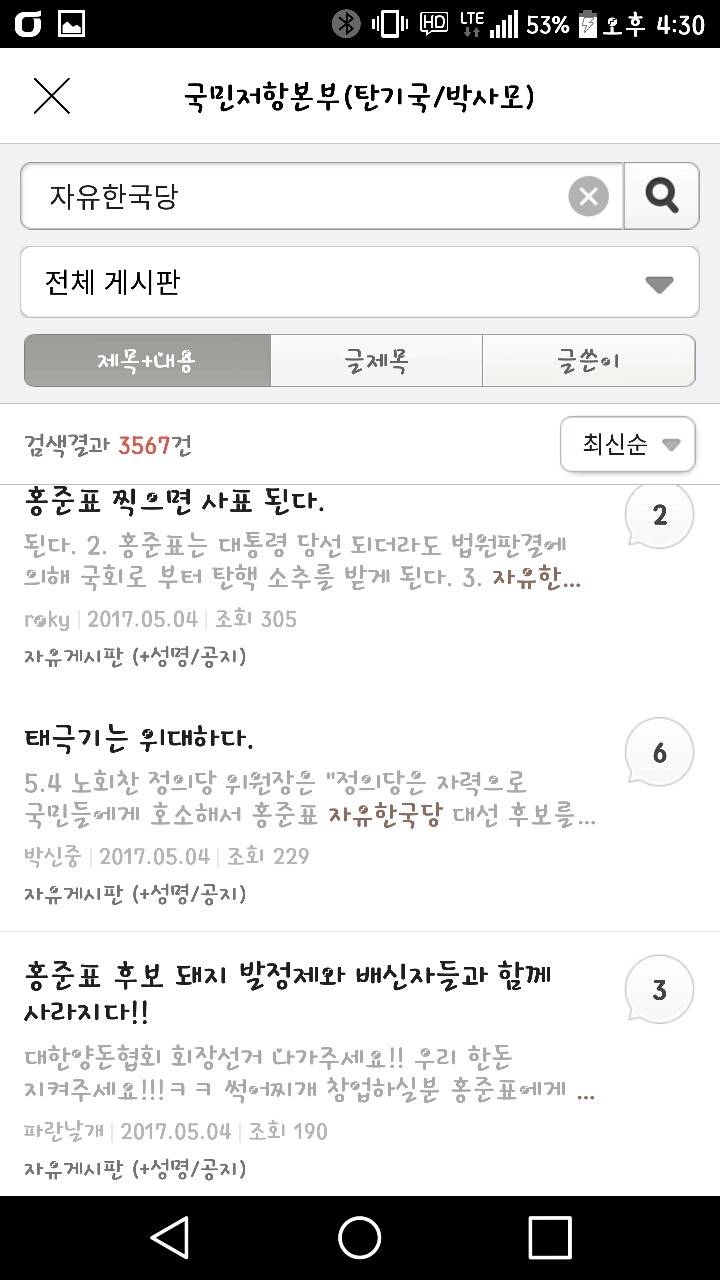The image size is (720, 1280).
Task: Switch search mode to 글제목
Action: [377, 361]
